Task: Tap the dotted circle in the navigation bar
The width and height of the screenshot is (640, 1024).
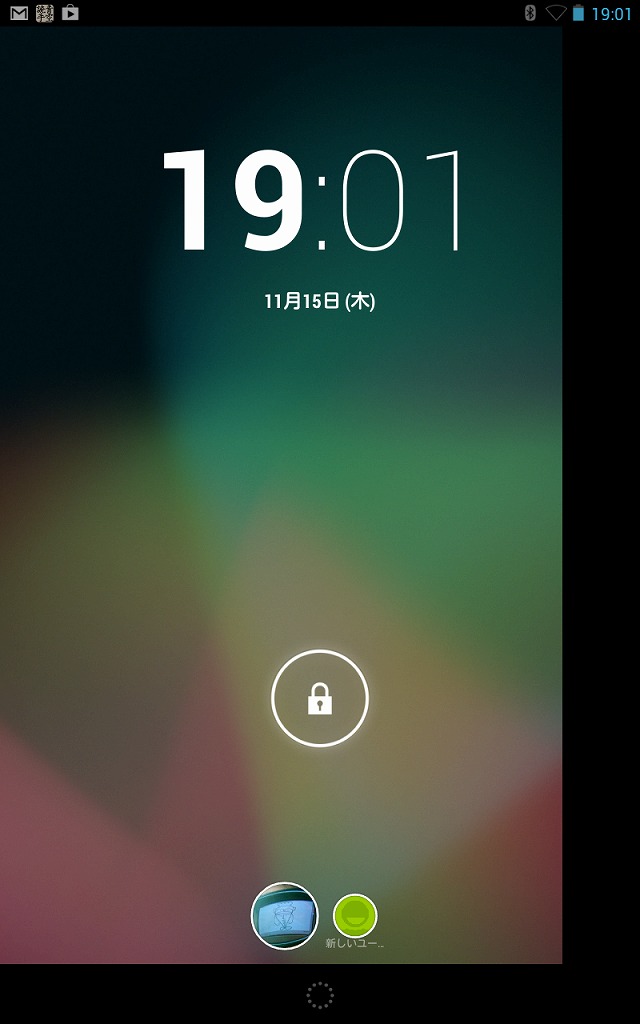Action: click(x=320, y=995)
